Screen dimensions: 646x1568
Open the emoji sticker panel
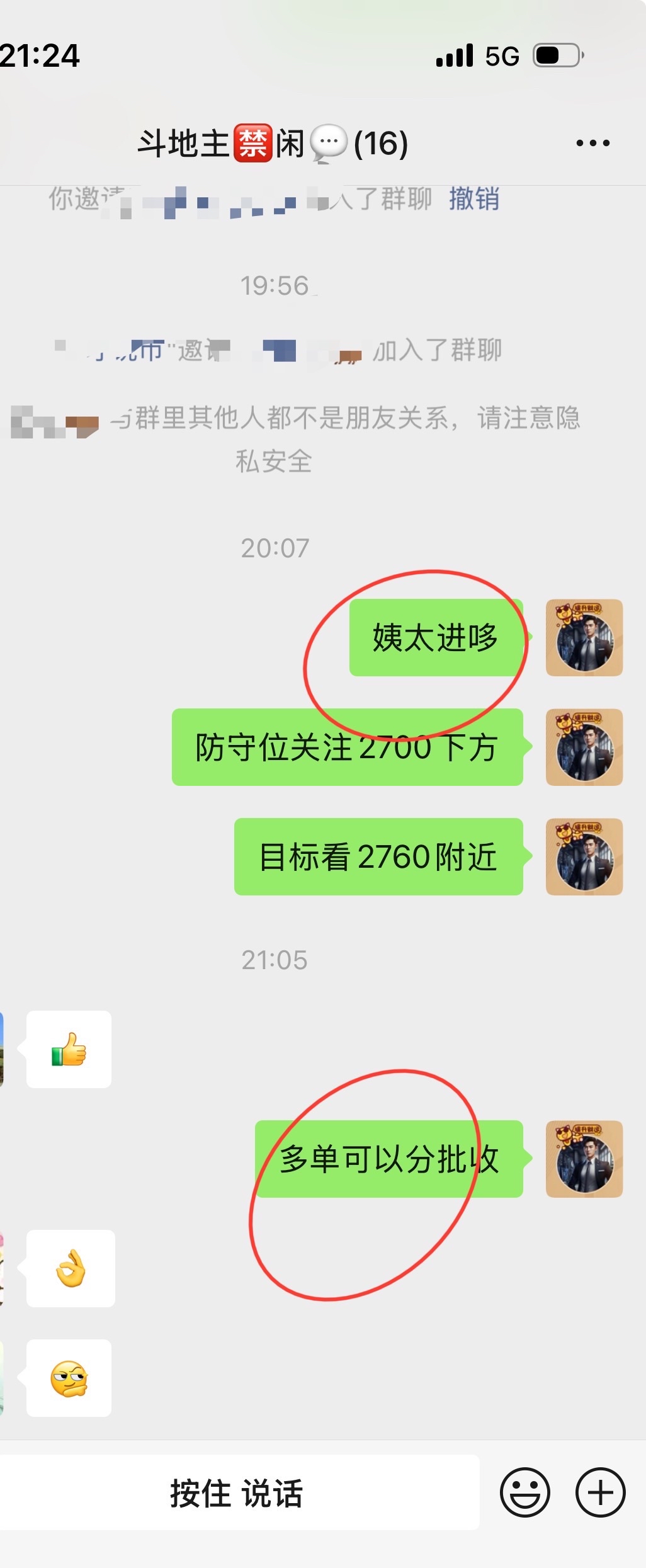(524, 1492)
